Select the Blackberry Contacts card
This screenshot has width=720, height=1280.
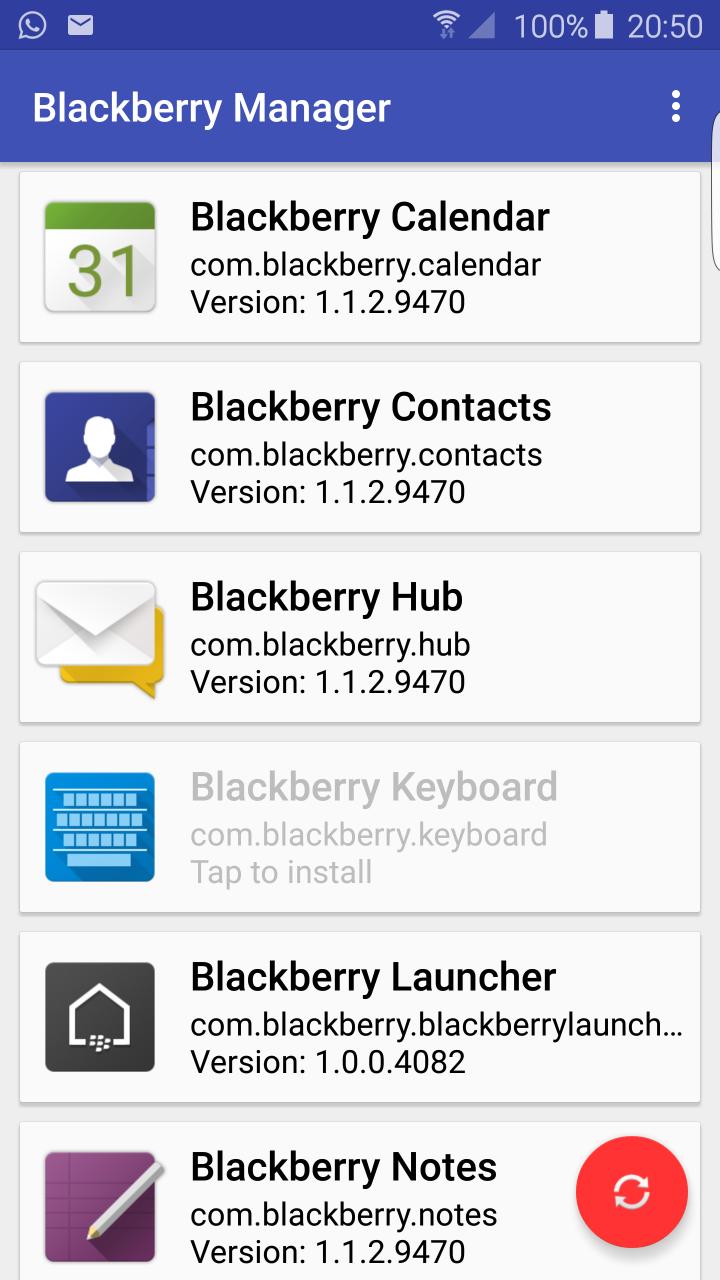360,447
